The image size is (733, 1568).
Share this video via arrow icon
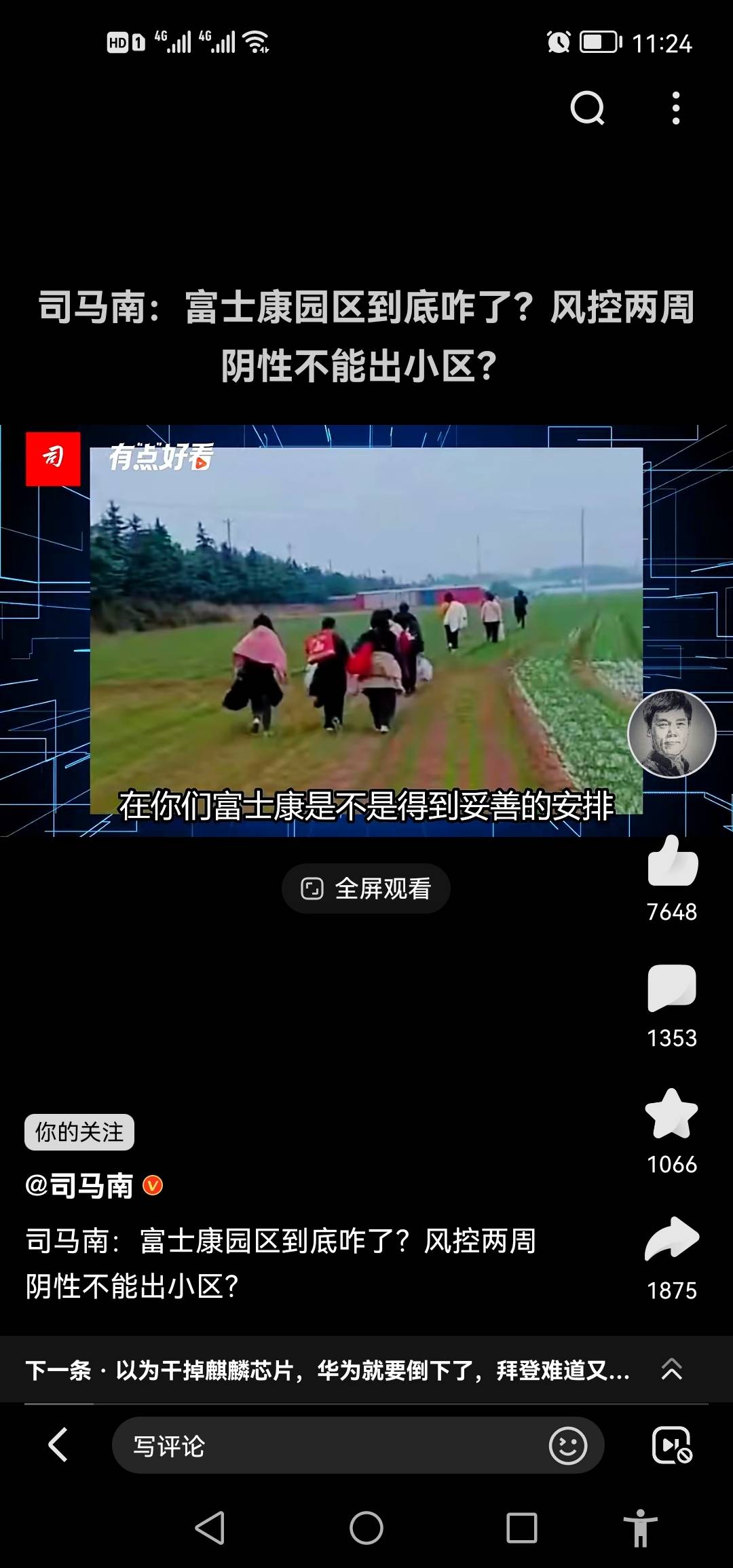point(672,1239)
